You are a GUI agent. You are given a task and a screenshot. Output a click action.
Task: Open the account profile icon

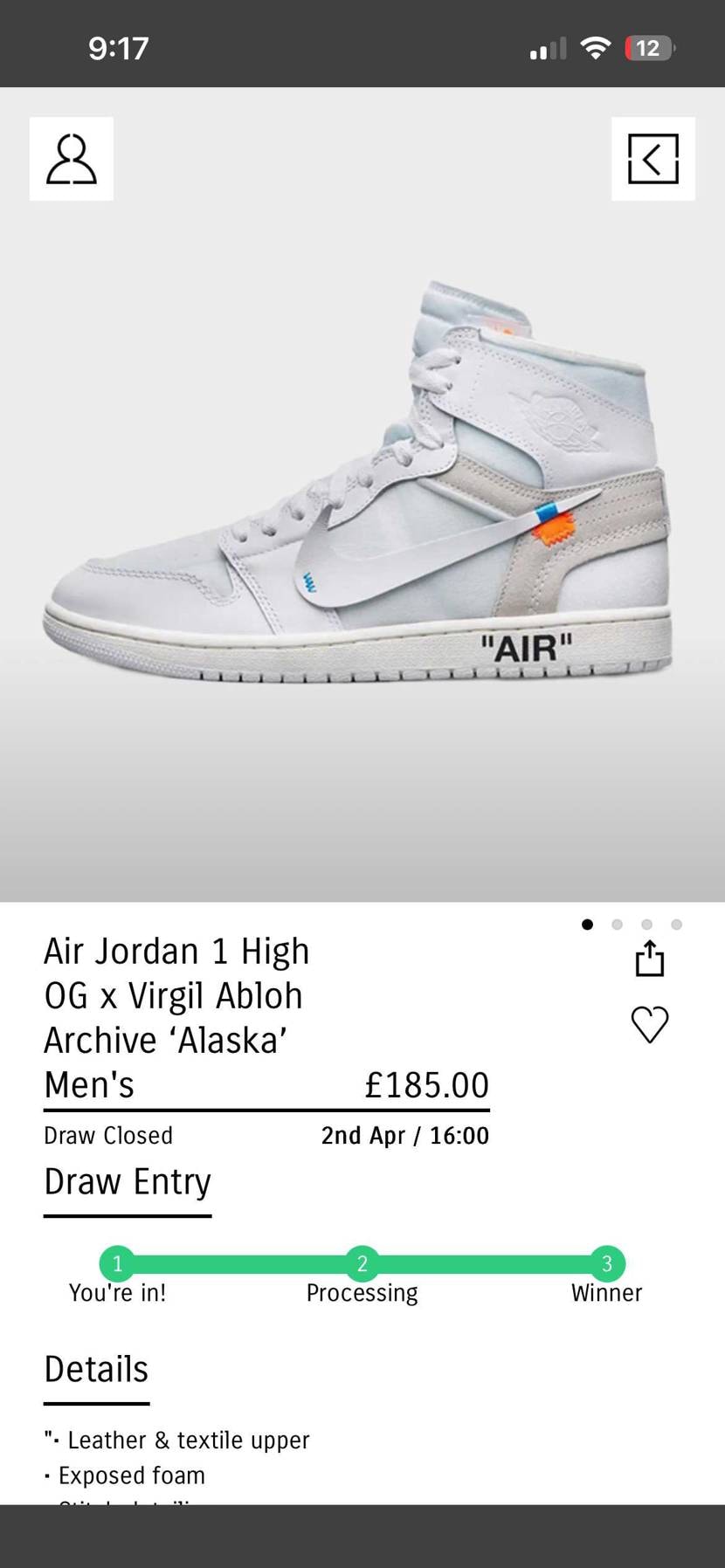pyautogui.click(x=71, y=159)
